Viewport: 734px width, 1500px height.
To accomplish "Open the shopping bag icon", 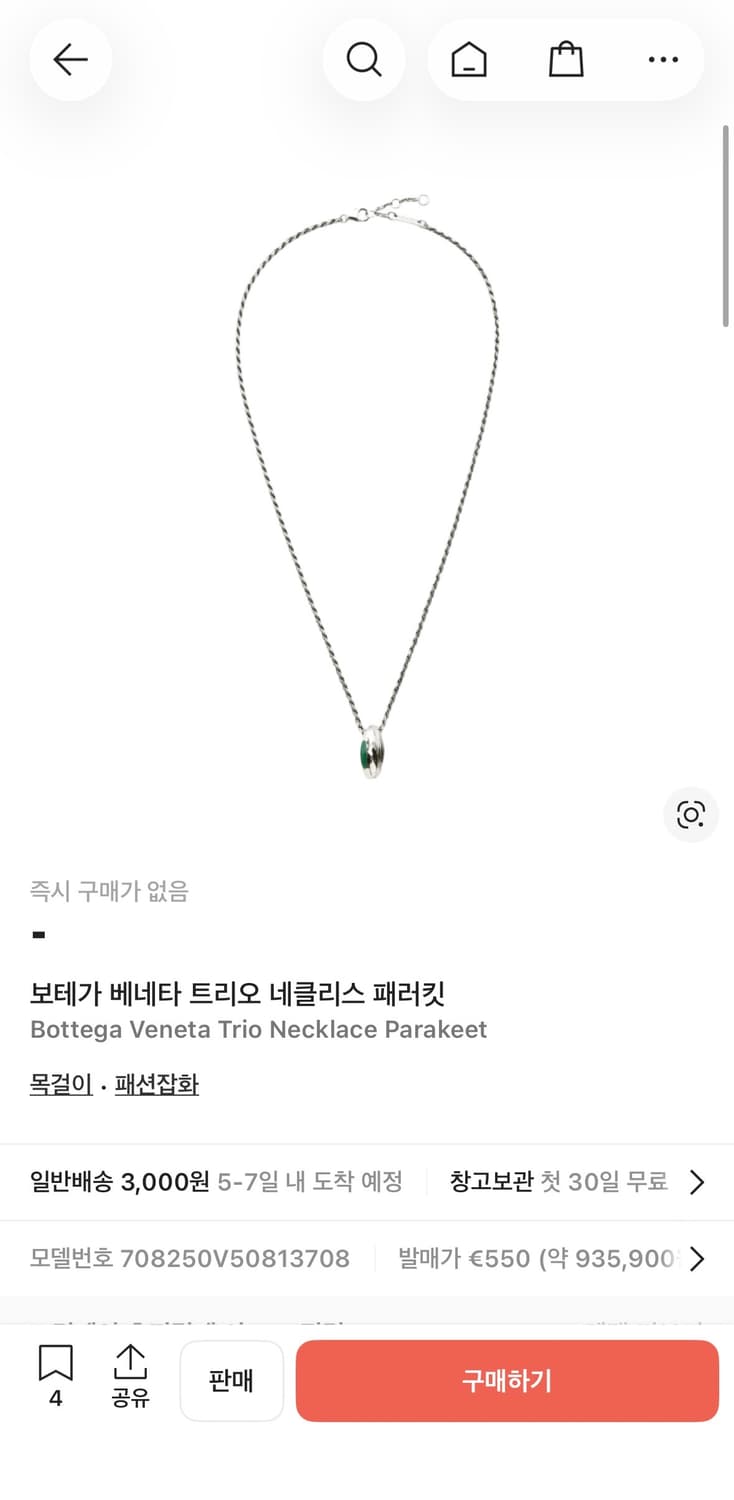I will 566,59.
